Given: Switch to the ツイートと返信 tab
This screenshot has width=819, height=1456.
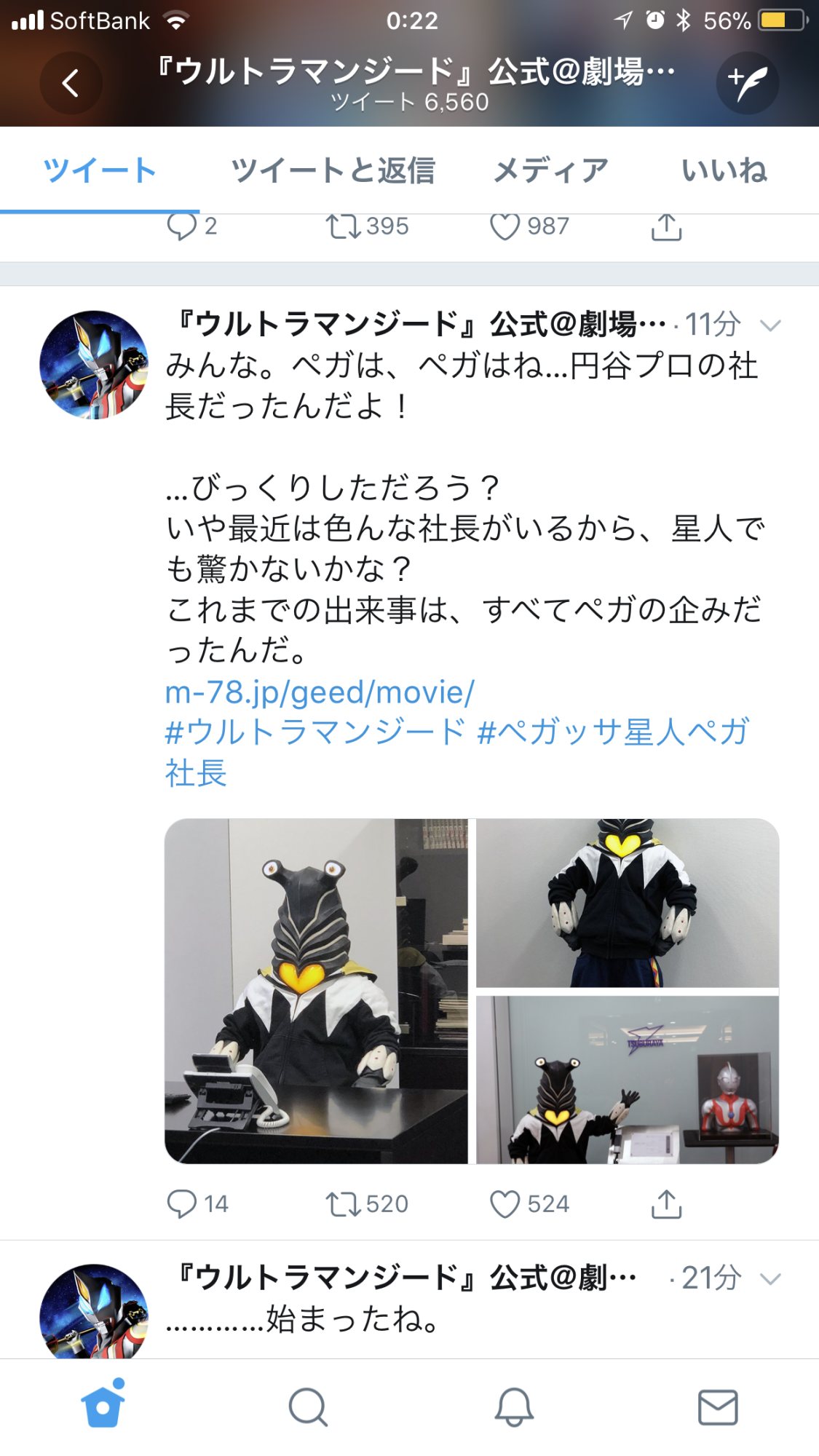Looking at the screenshot, I should click(x=333, y=170).
